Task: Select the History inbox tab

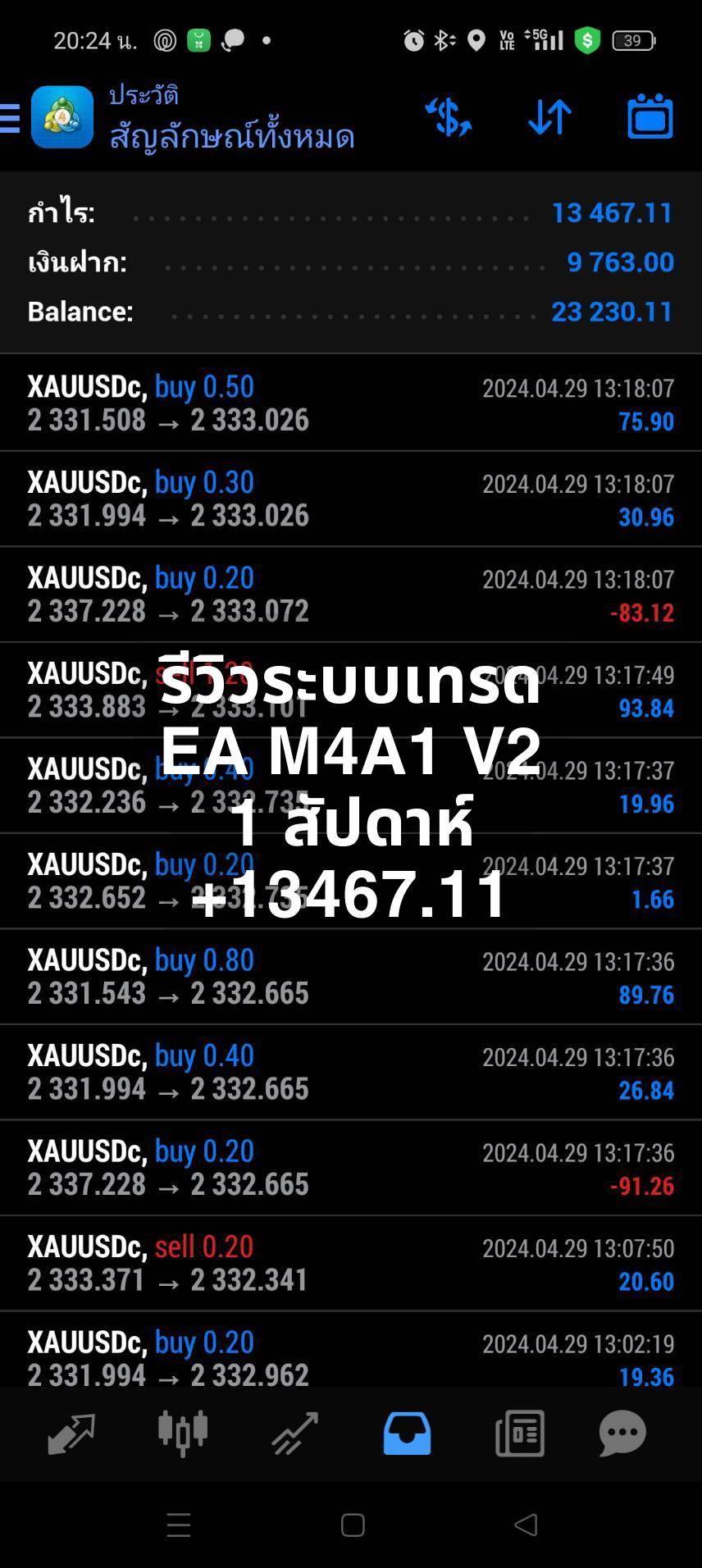Action: [x=407, y=1434]
